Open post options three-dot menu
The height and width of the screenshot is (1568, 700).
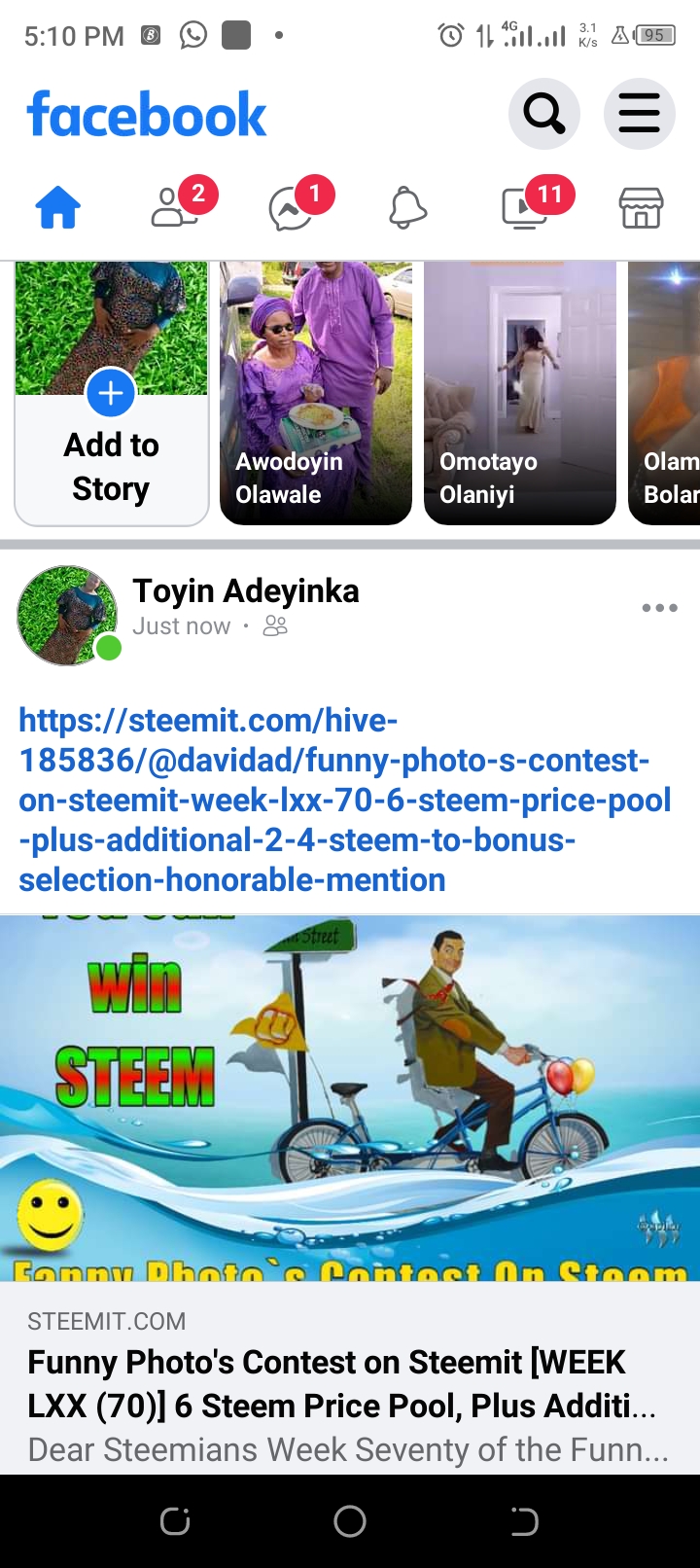click(x=659, y=608)
